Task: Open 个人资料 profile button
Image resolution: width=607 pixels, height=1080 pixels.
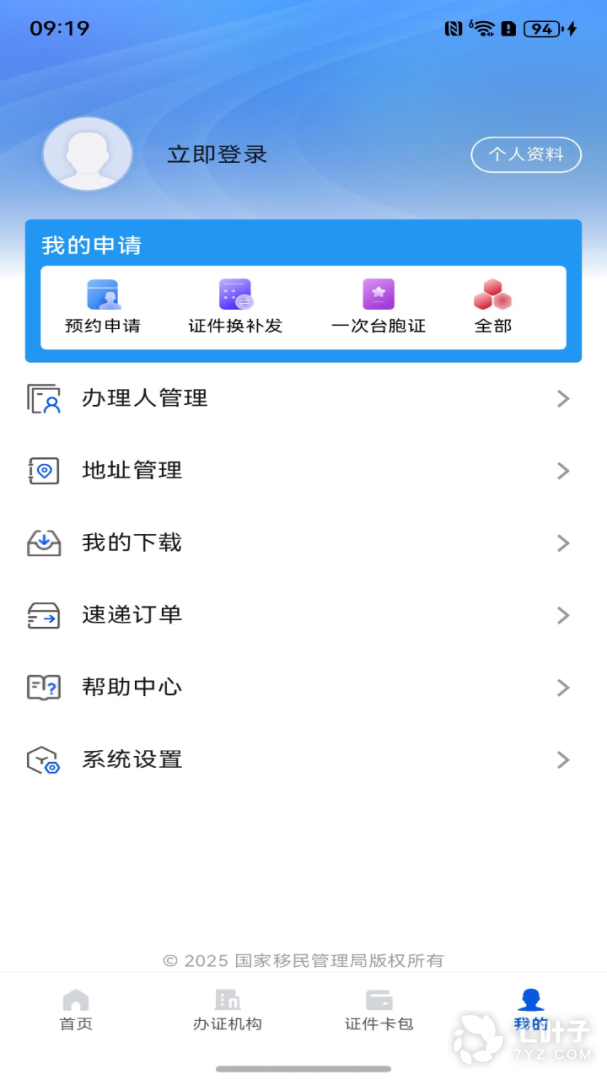Action: tap(526, 155)
